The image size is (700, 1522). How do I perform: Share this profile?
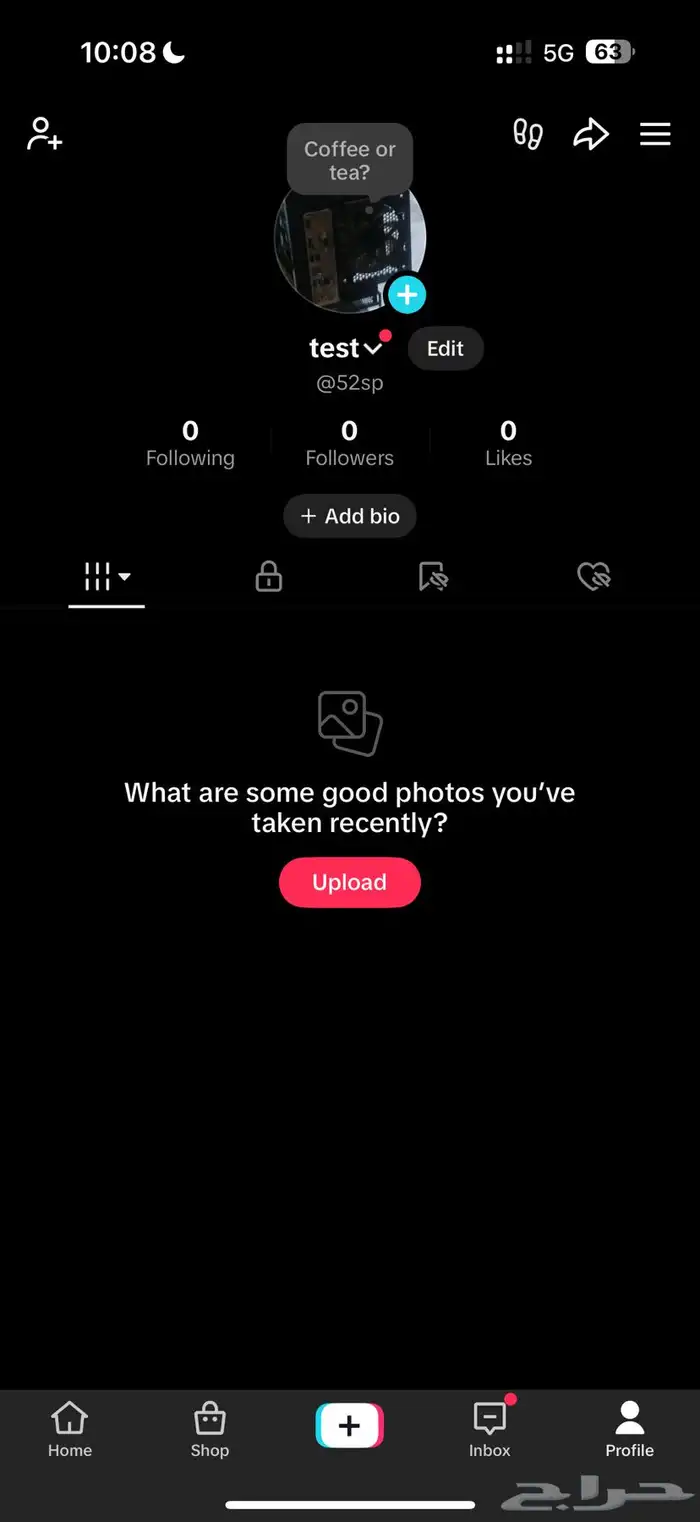pyautogui.click(x=591, y=134)
